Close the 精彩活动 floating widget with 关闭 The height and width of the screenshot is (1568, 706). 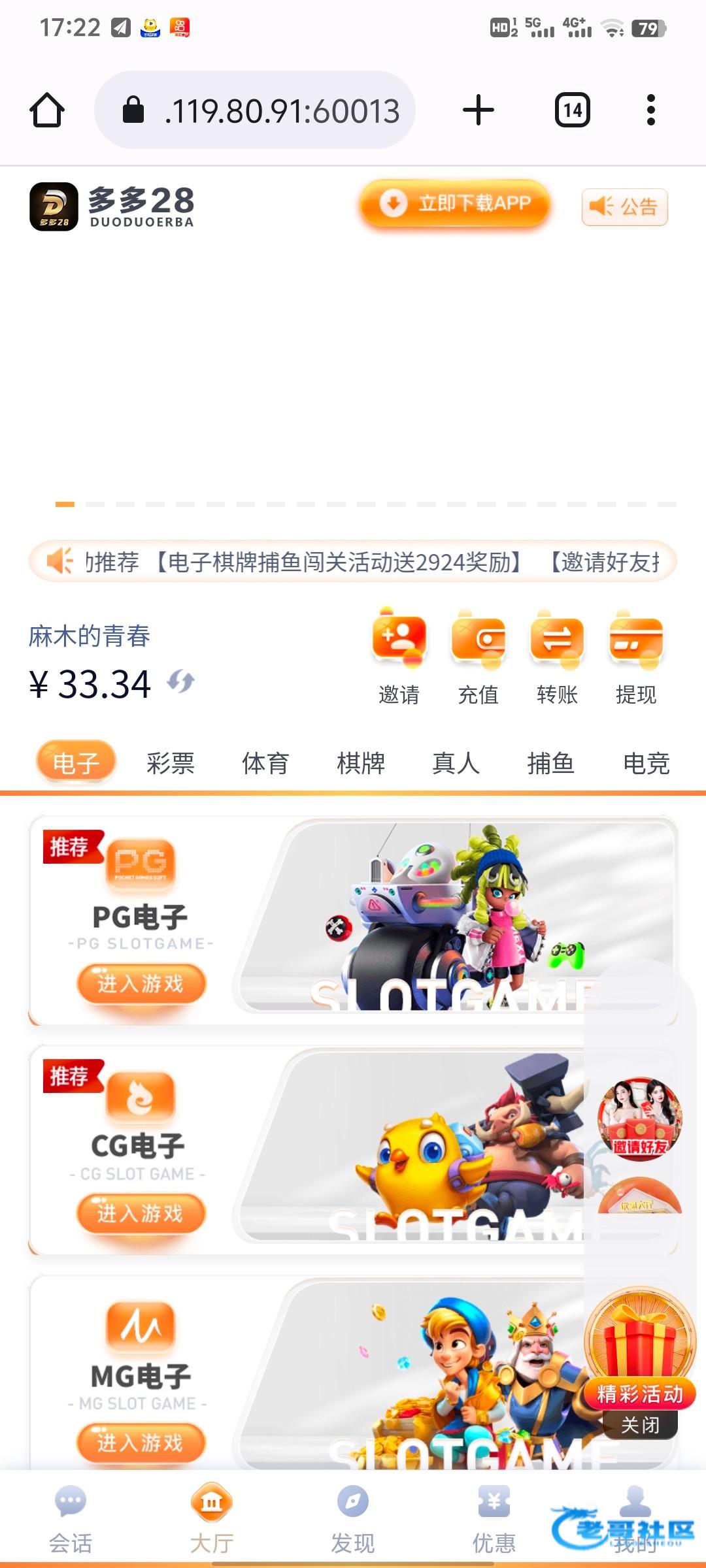640,1425
